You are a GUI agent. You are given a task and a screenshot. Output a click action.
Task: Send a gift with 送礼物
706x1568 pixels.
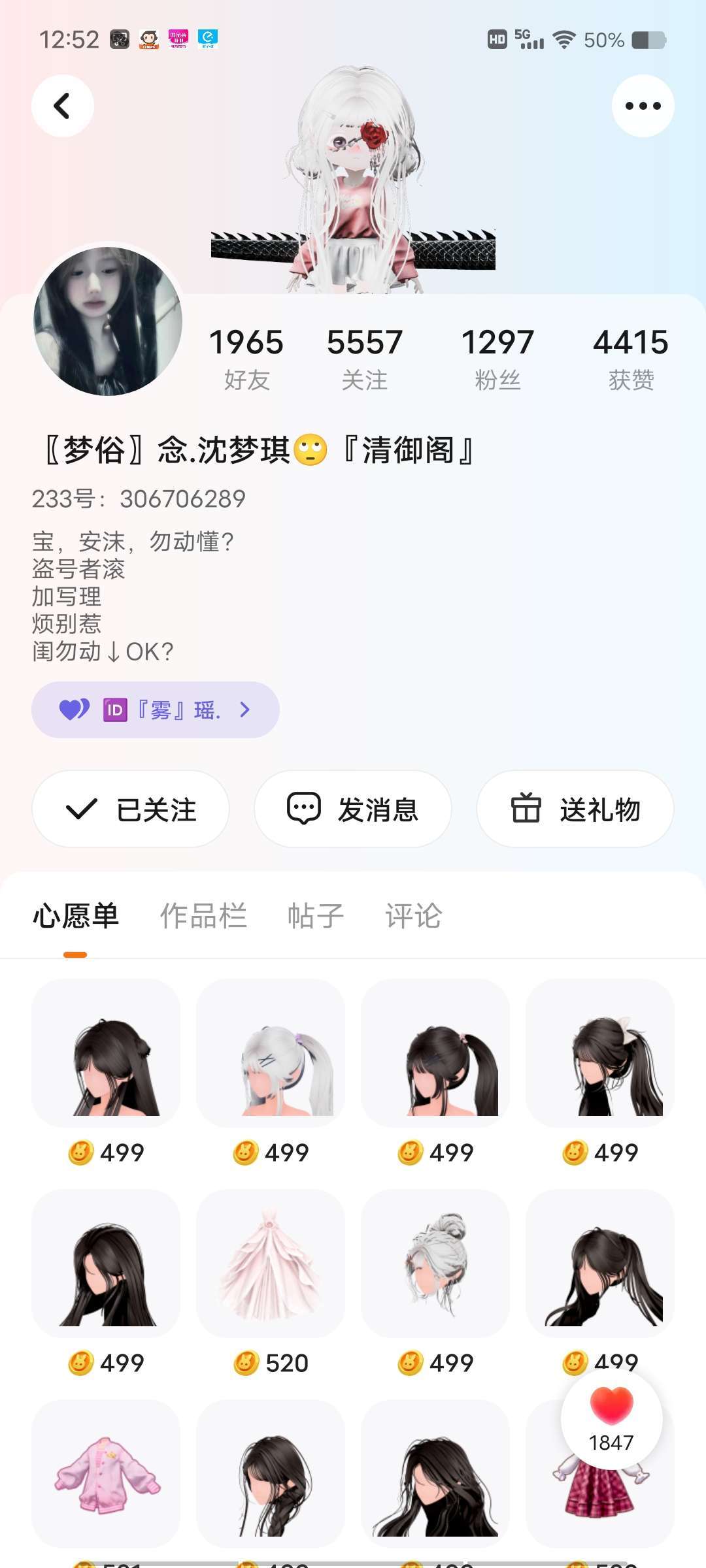(575, 809)
